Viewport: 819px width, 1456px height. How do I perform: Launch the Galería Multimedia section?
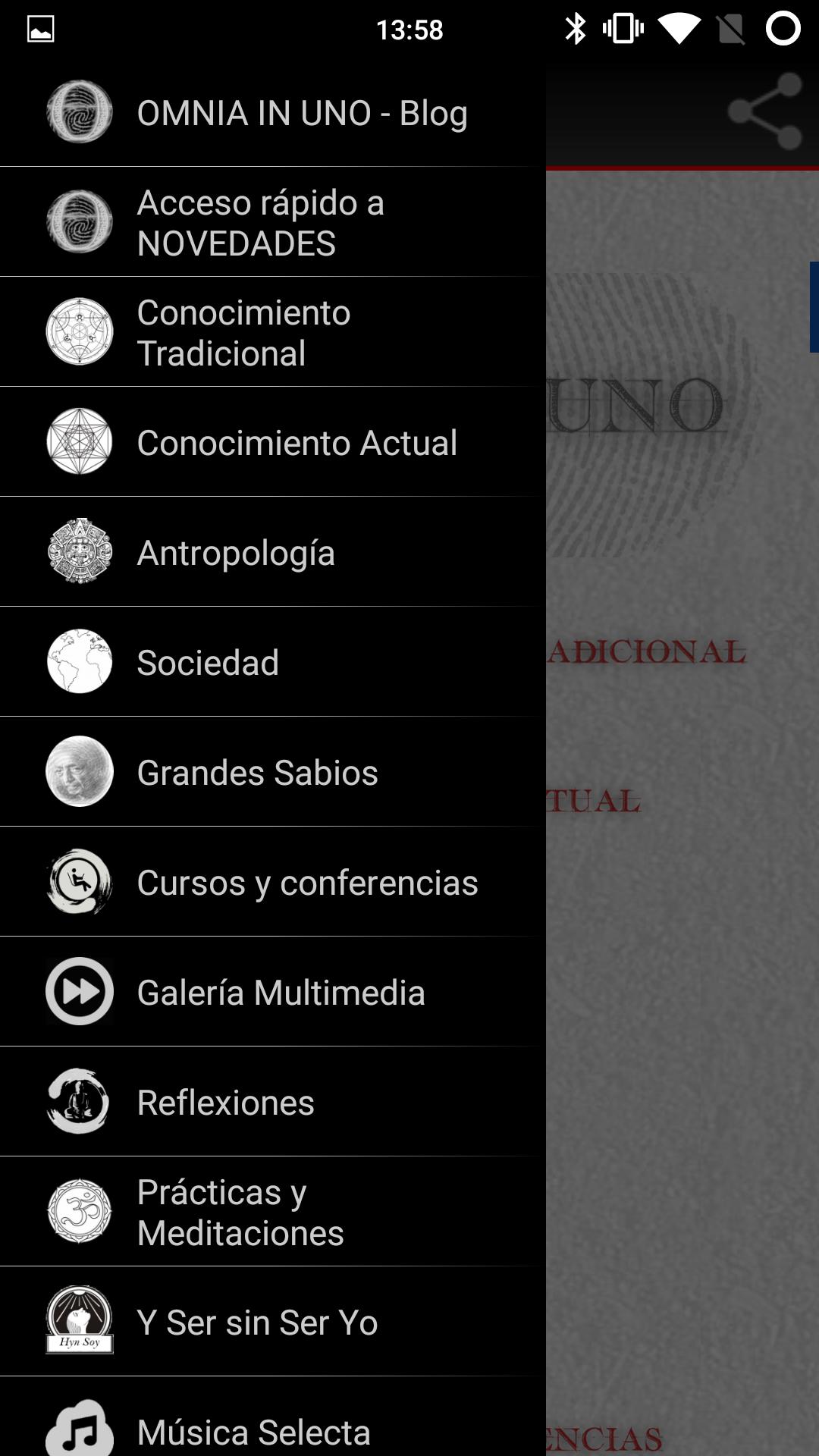tap(273, 992)
